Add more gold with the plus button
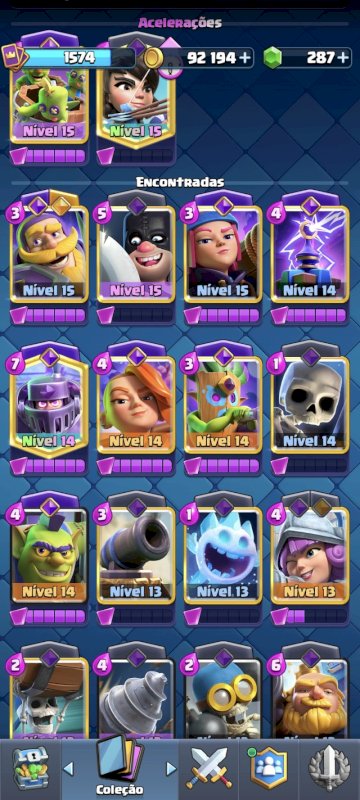Viewport: 360px width, 800px height. pyautogui.click(x=245, y=58)
